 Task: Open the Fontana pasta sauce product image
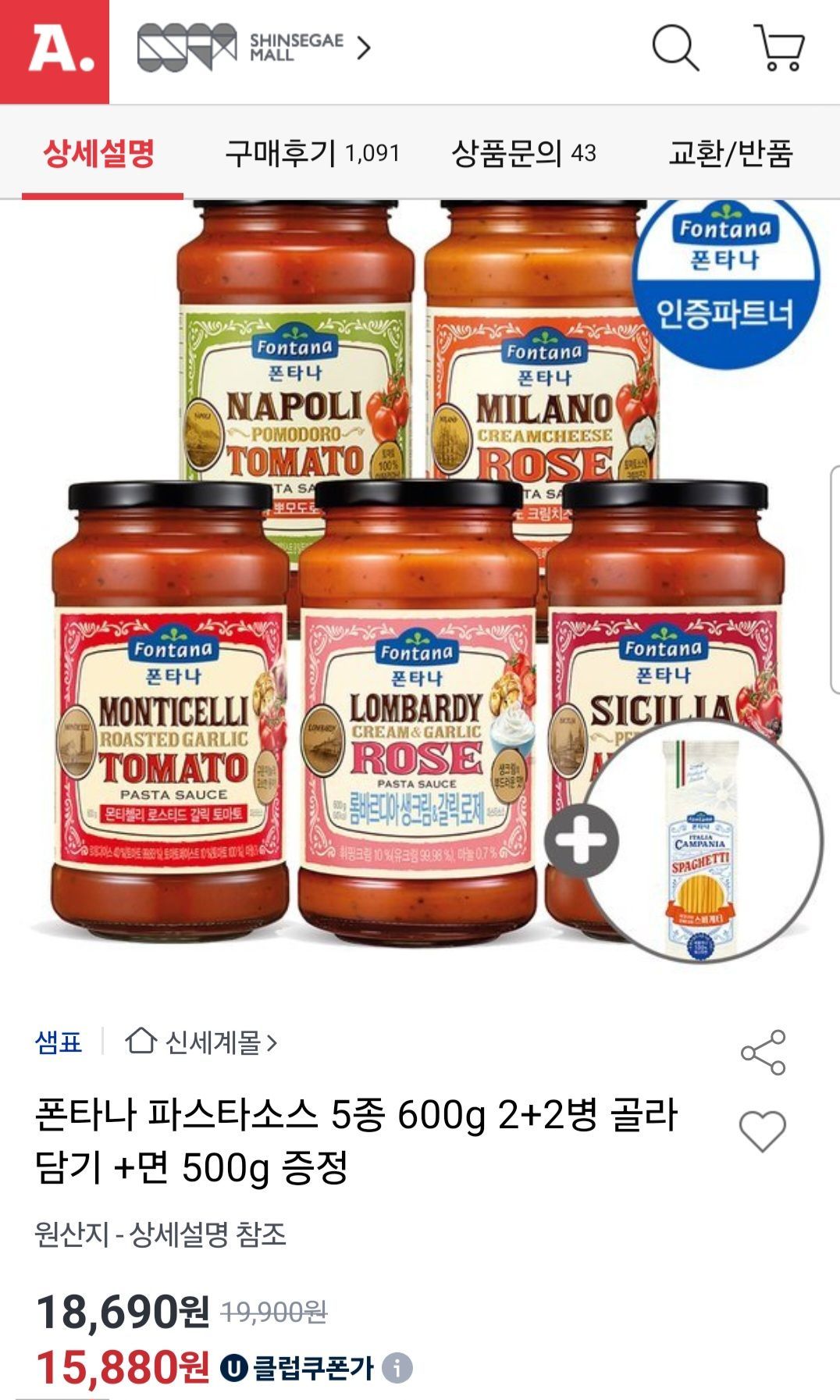point(420,578)
